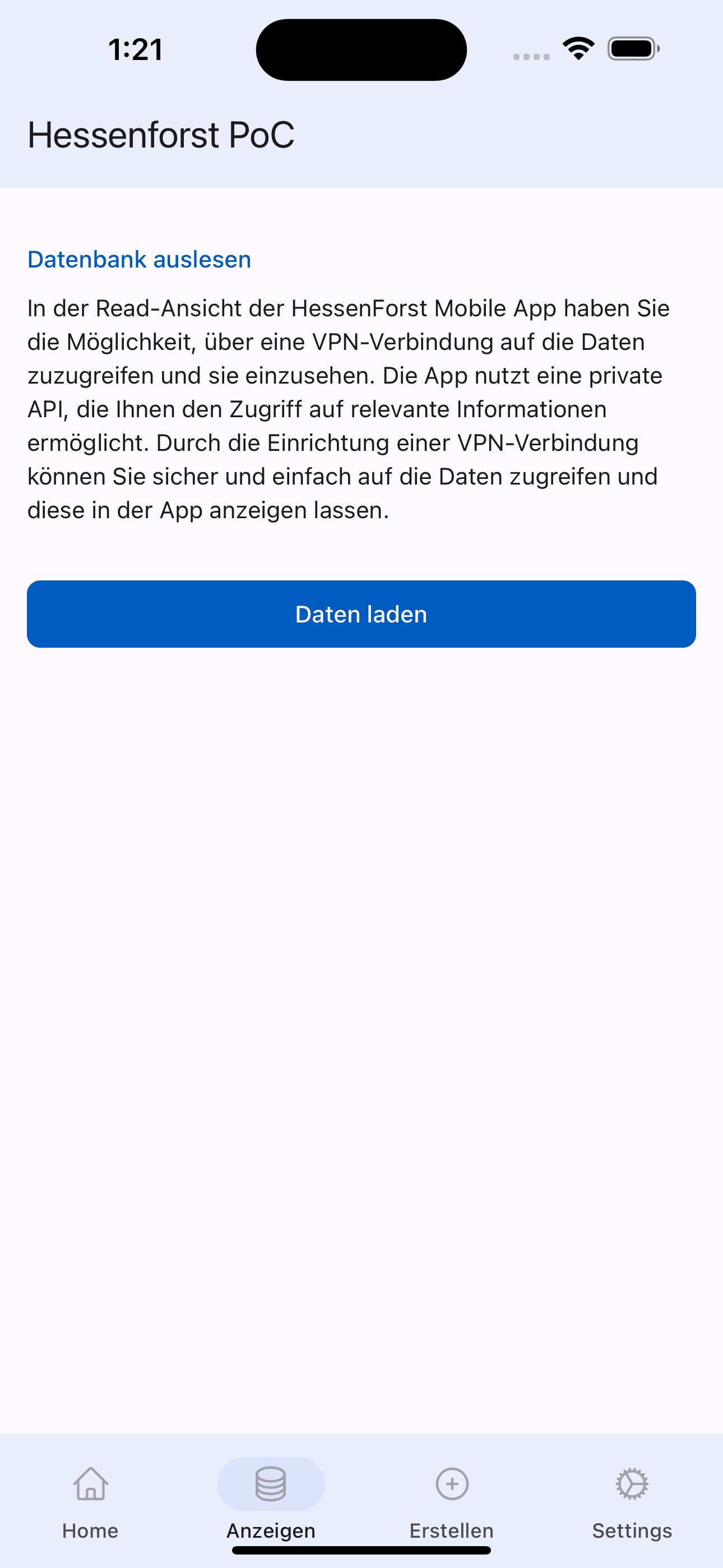Switch to the Home tab

pos(90,1501)
